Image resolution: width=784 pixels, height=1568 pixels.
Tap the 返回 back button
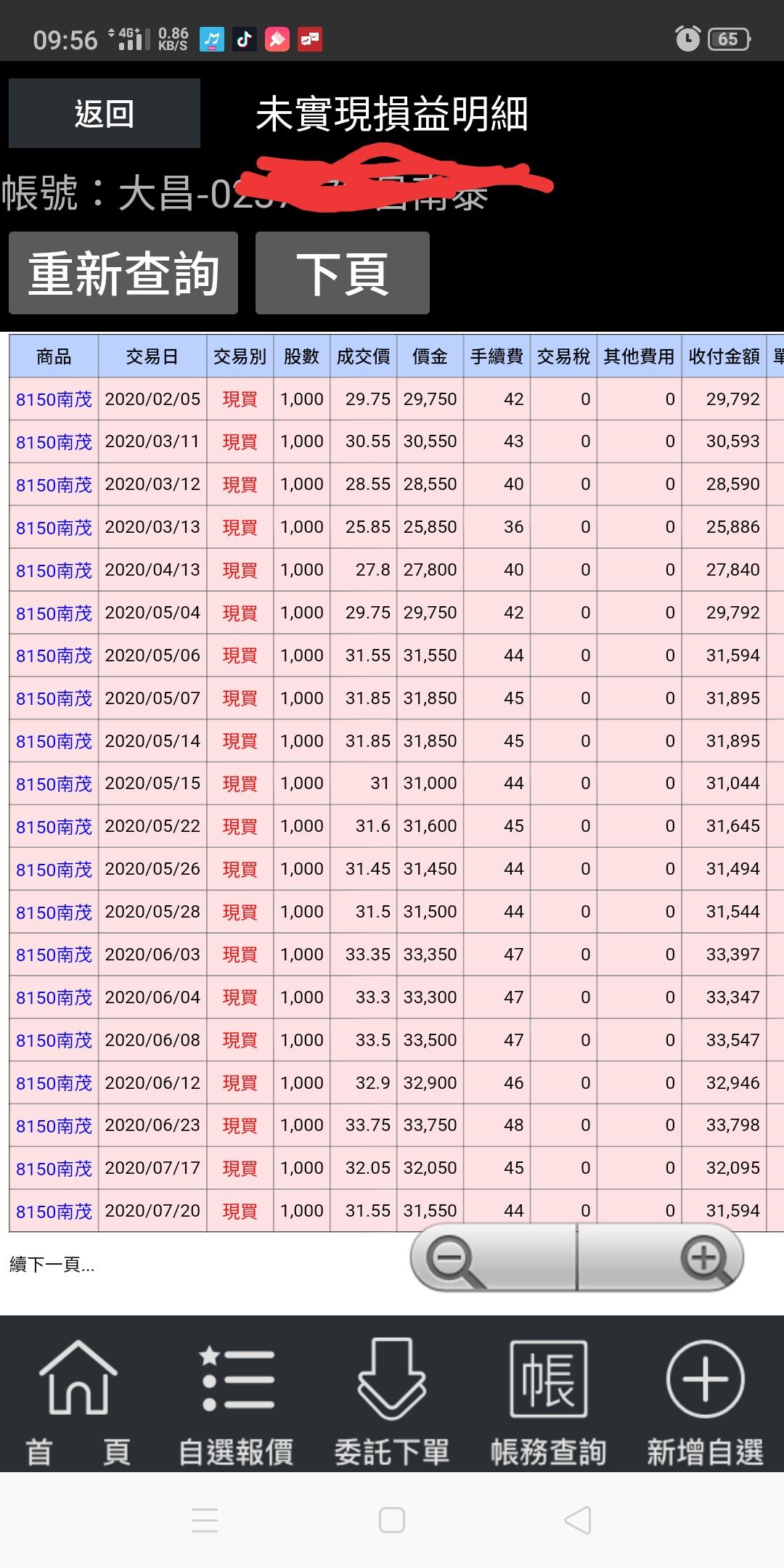click(105, 114)
